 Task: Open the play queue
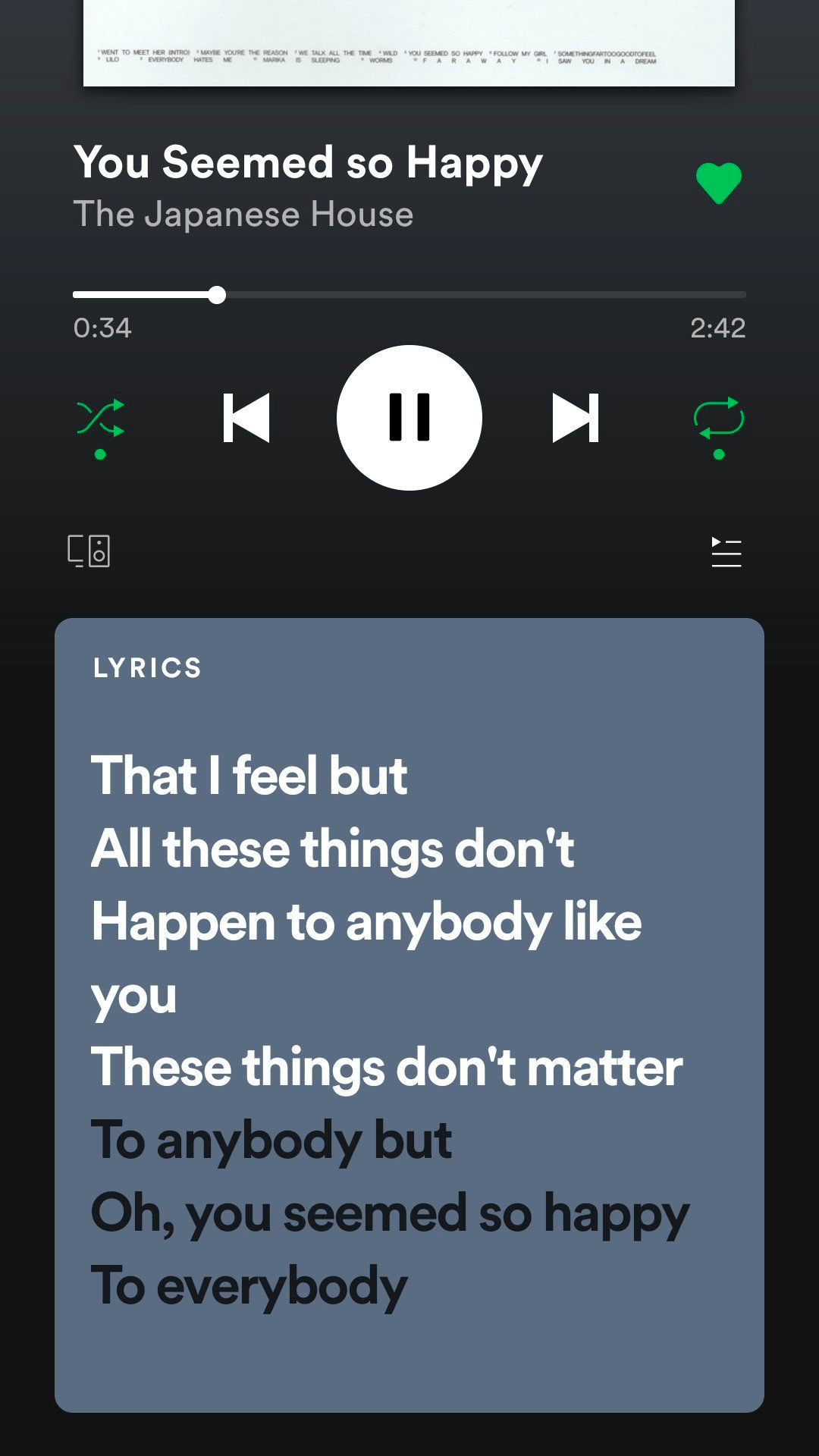click(x=726, y=552)
